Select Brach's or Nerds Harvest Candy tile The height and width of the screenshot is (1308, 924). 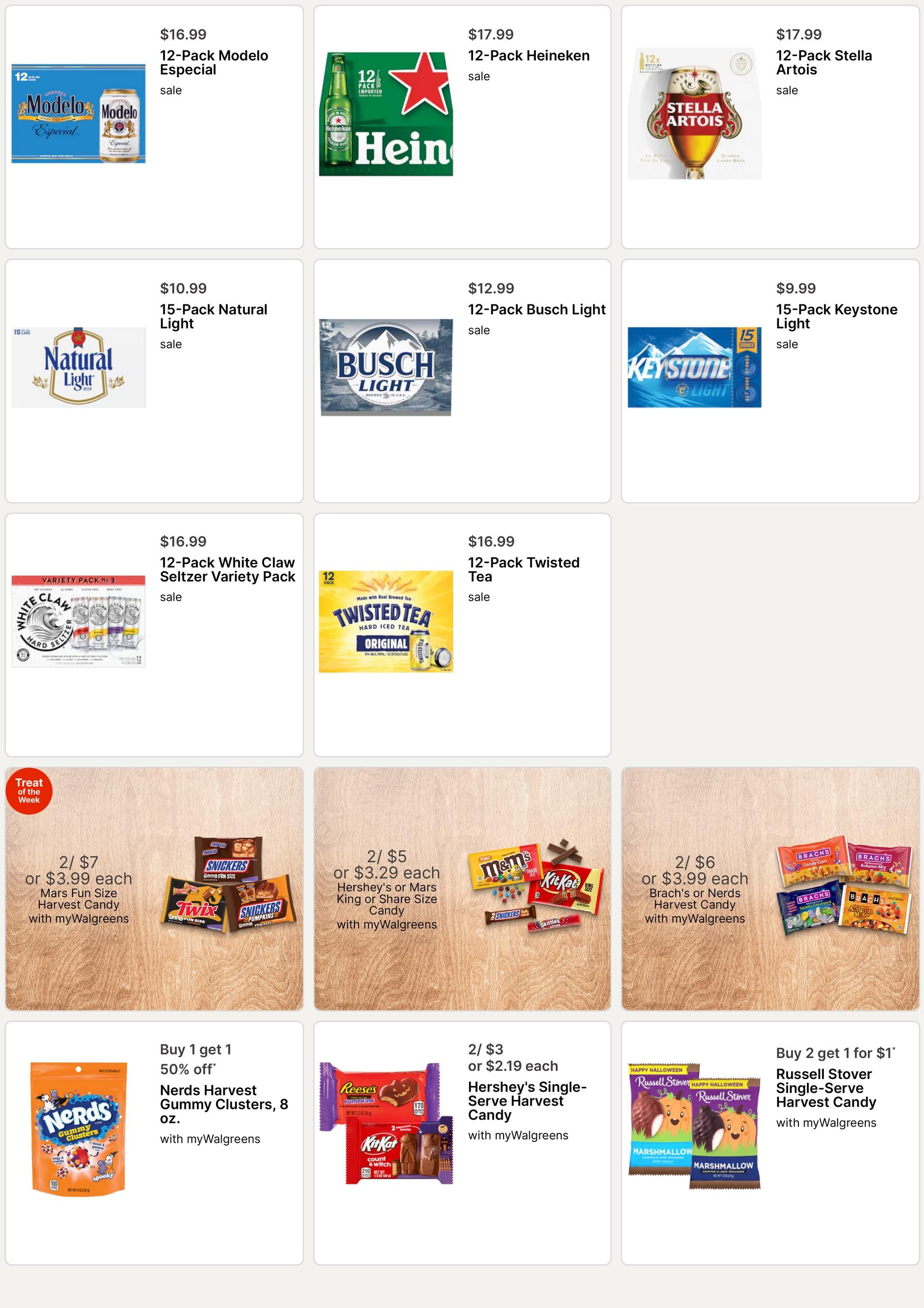[770, 889]
